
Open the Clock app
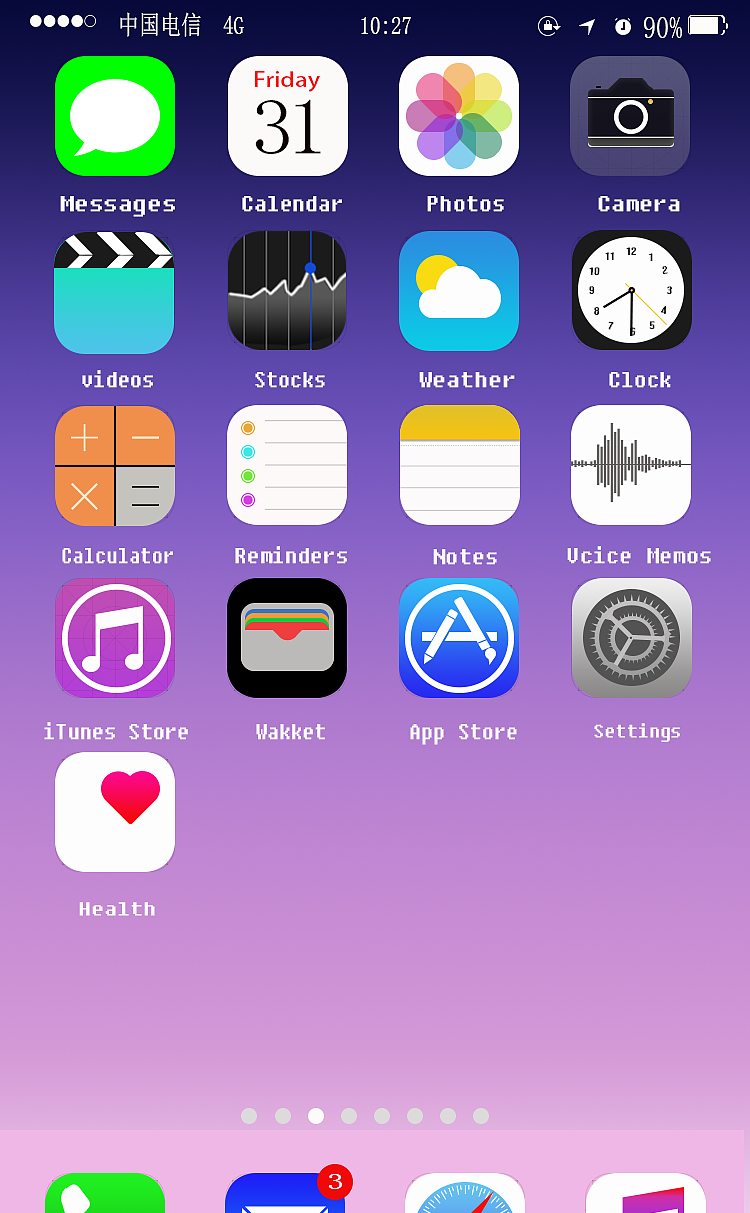pyautogui.click(x=631, y=291)
